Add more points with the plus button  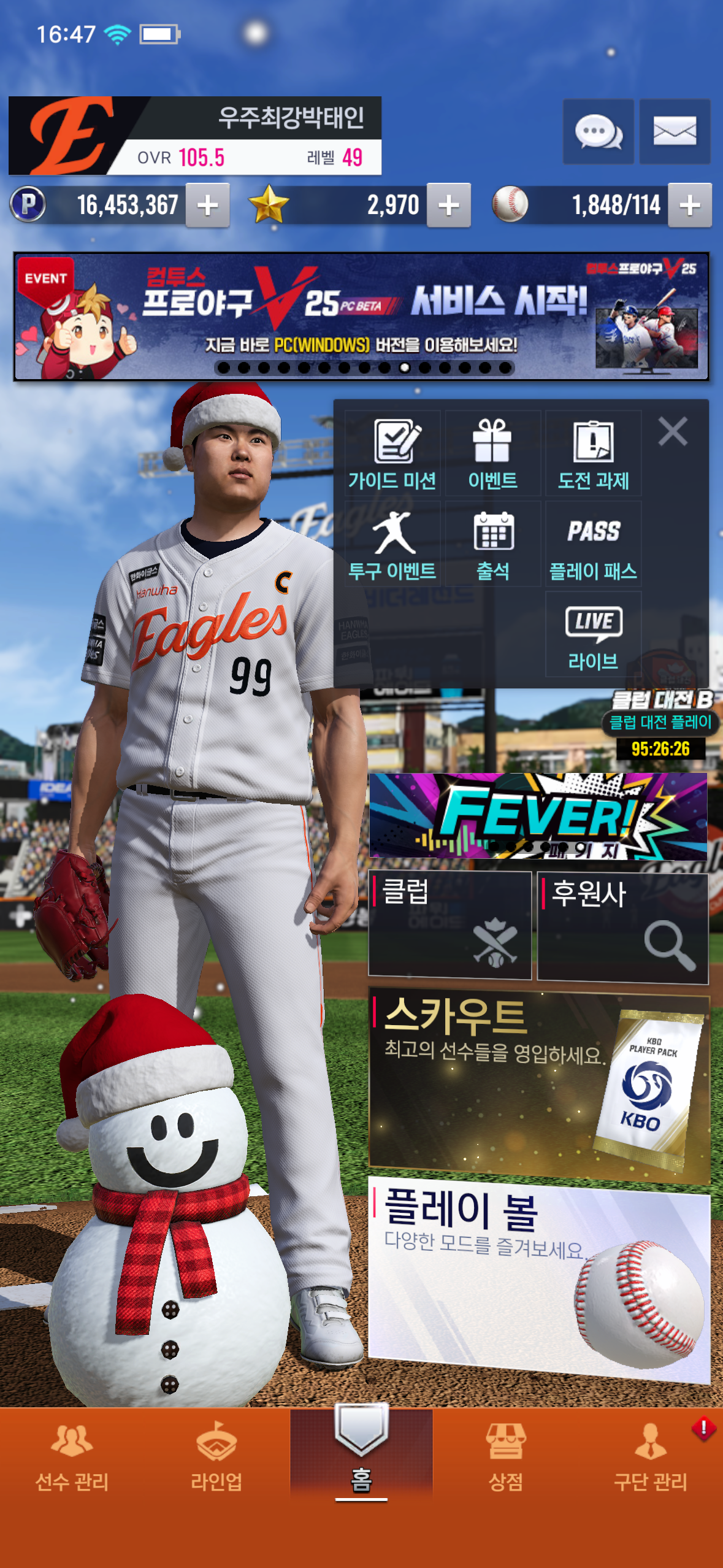click(208, 206)
